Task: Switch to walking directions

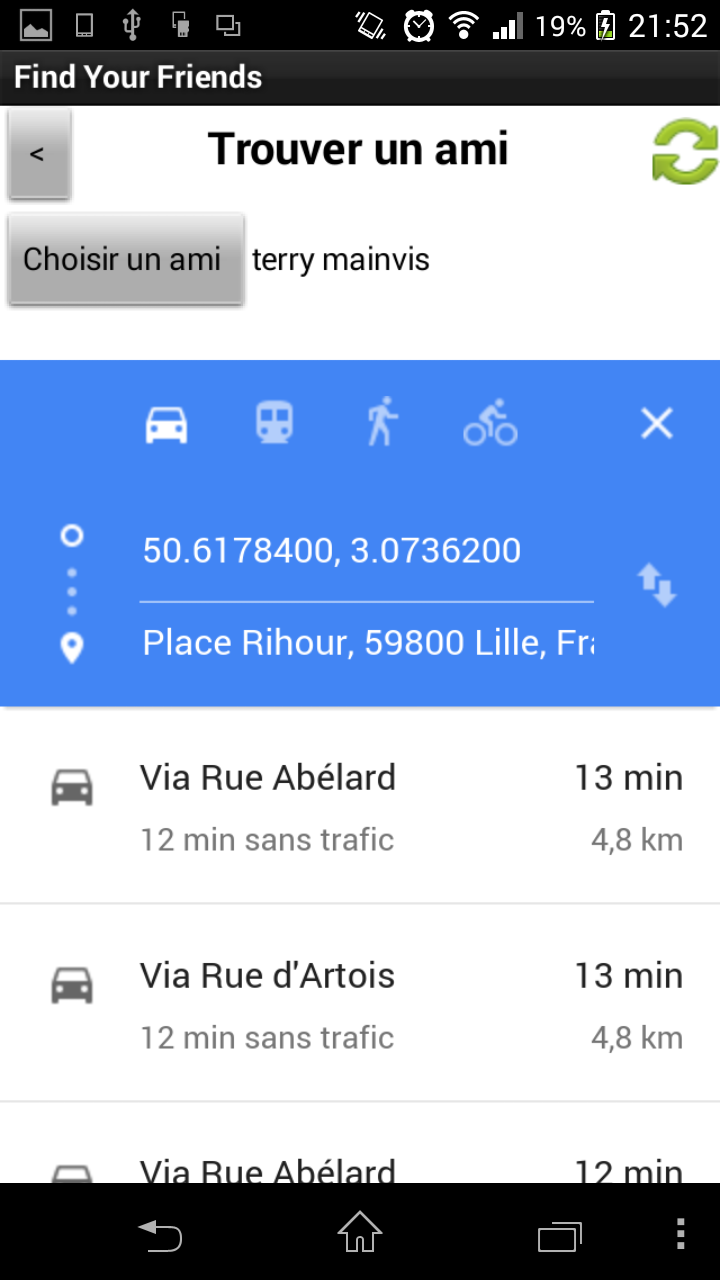Action: tap(382, 422)
